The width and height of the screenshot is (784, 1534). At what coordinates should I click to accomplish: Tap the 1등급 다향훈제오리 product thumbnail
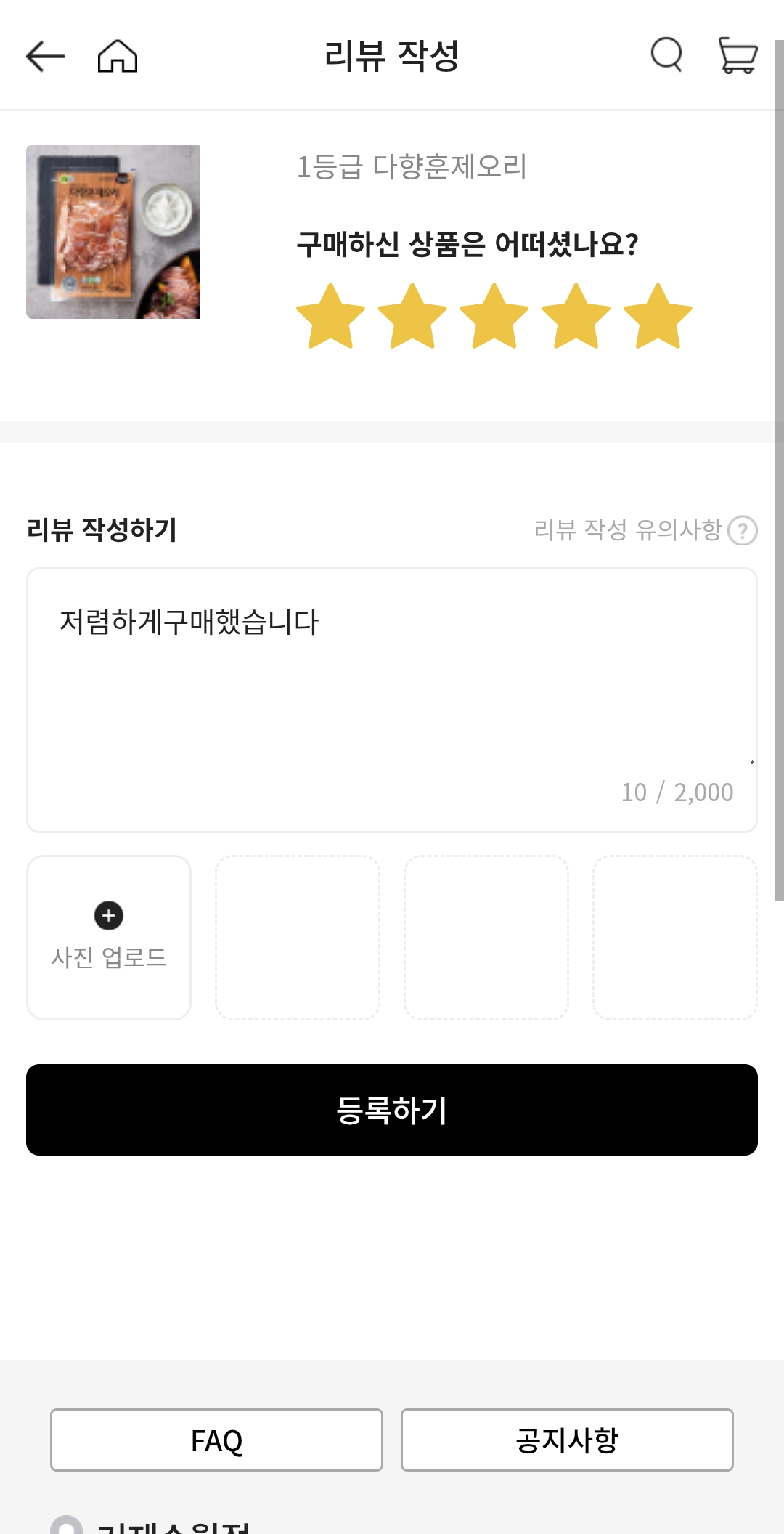(113, 232)
